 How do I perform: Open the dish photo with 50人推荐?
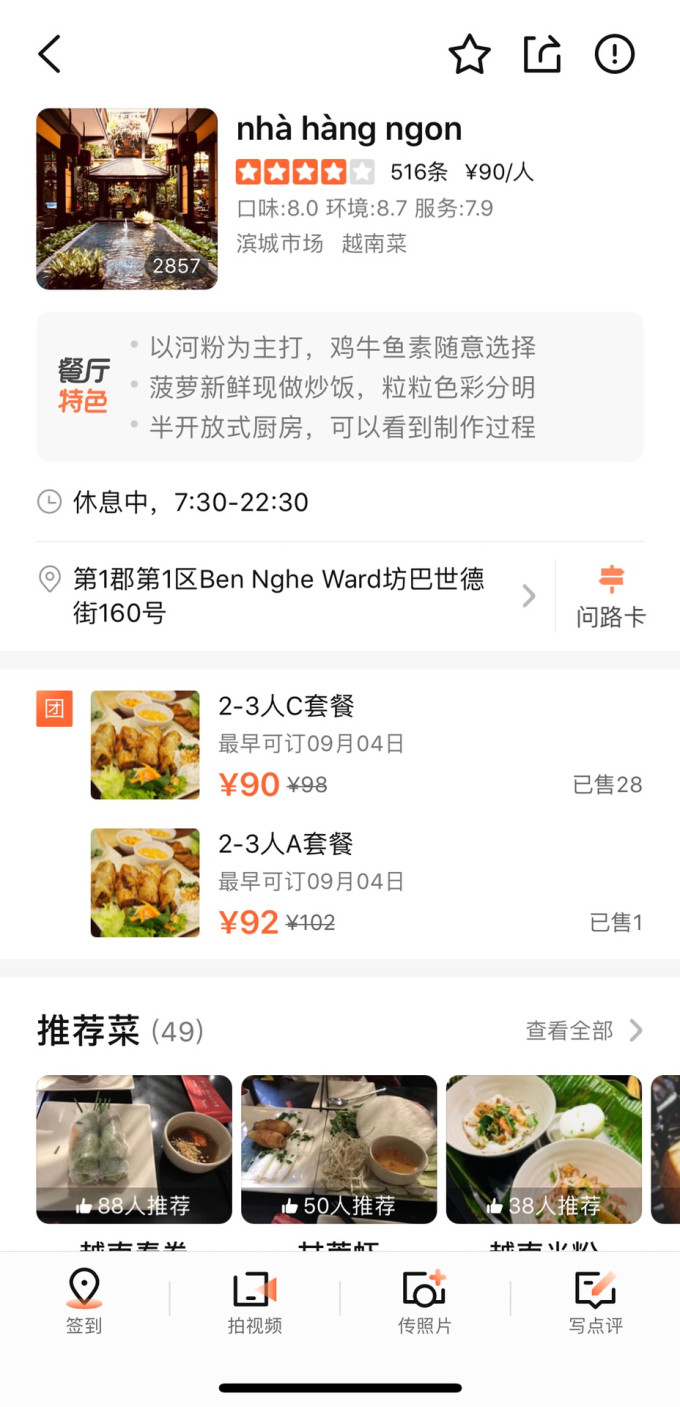click(339, 1149)
